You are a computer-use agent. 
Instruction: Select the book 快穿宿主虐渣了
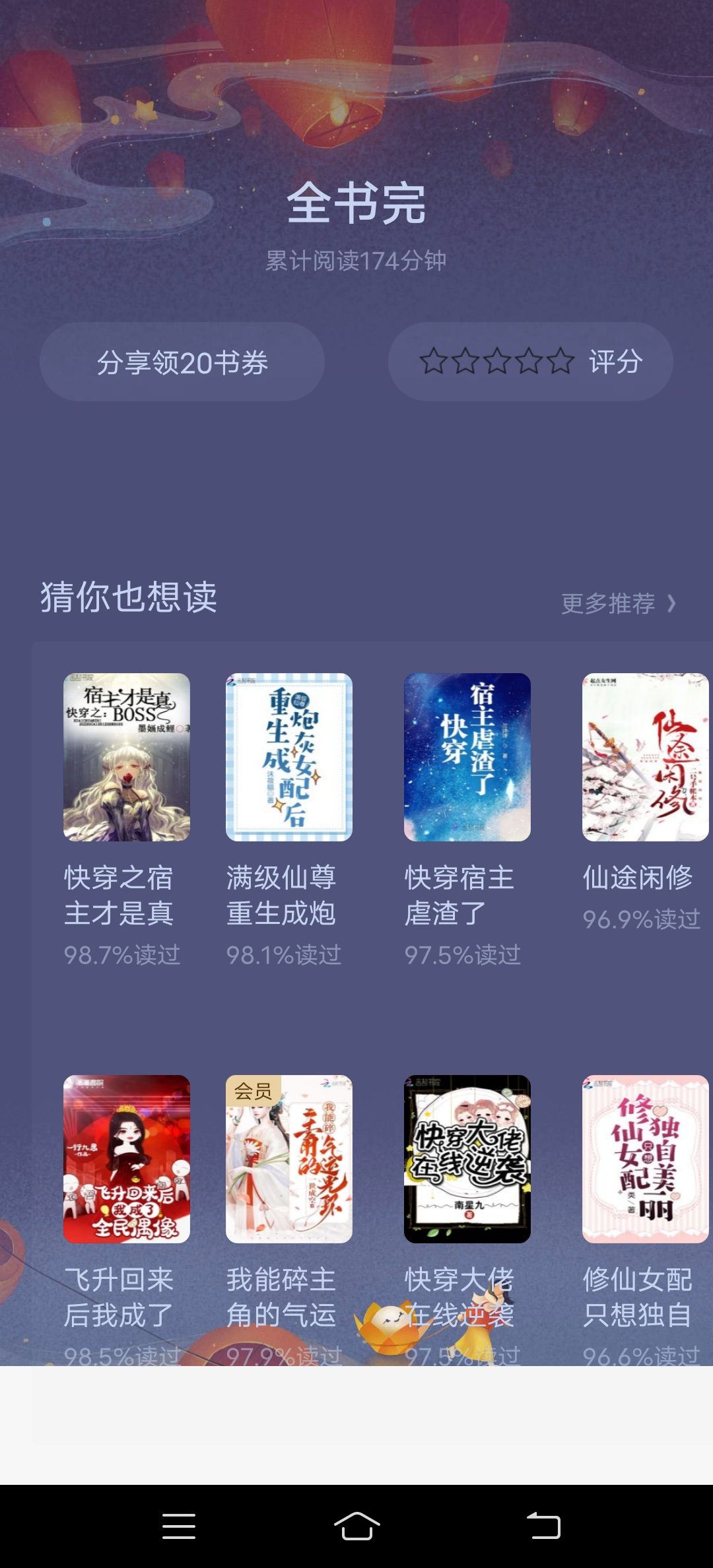point(467,757)
